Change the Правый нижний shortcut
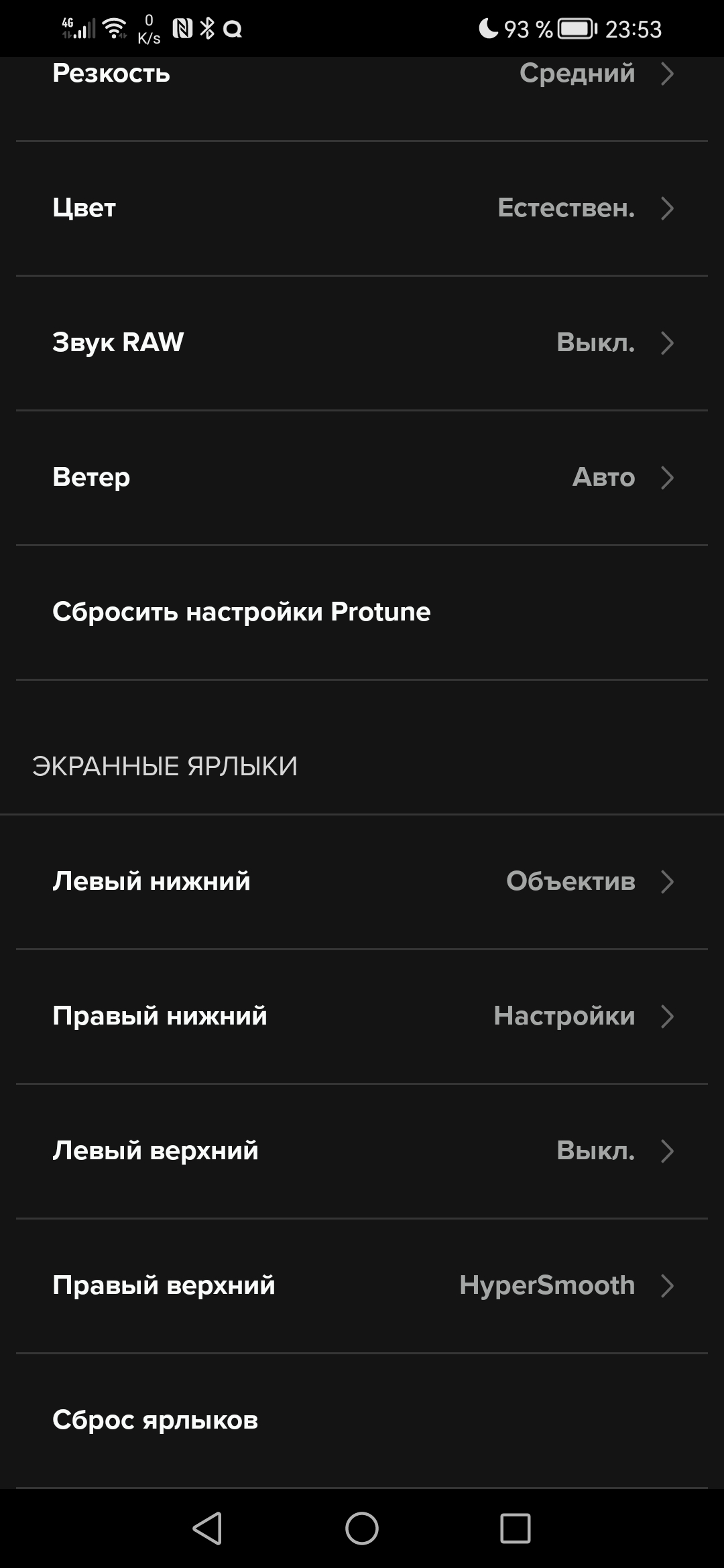This screenshot has height=1568, width=724. (x=362, y=1017)
